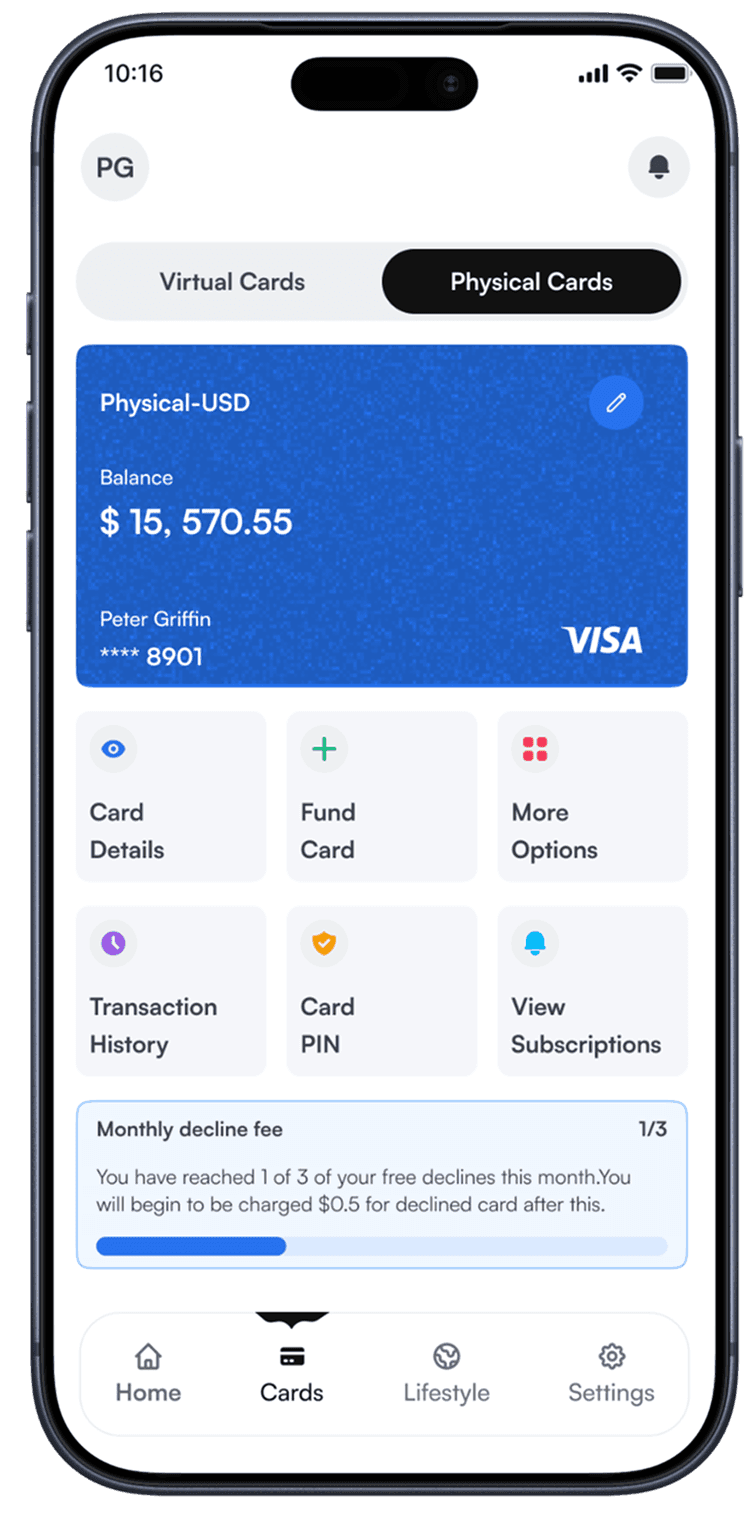Show Transaction History

point(171,991)
